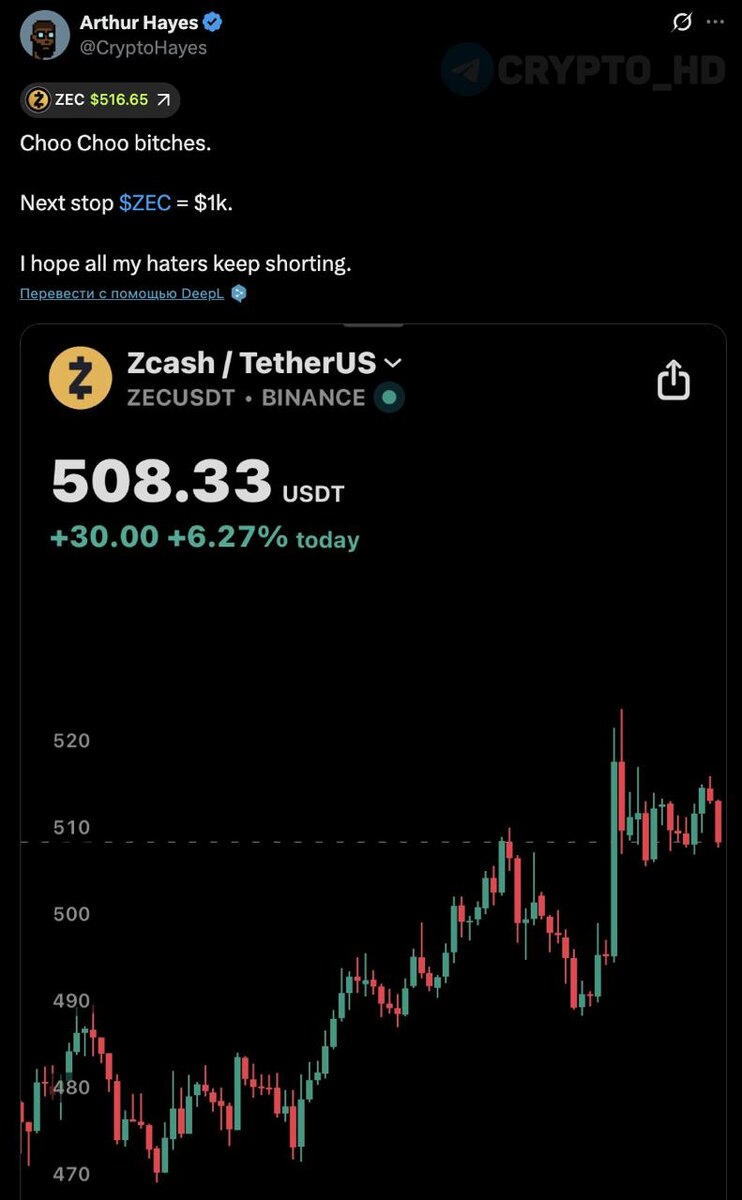The width and height of the screenshot is (742, 1200).
Task: Translate the post with the DeepL link
Action: (123, 293)
